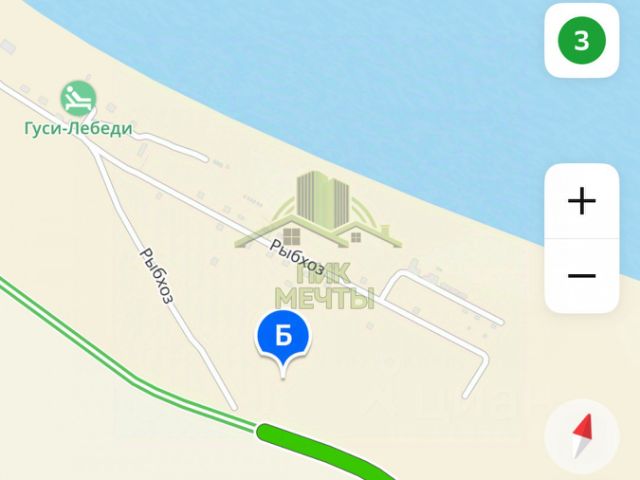
Task: Select the blue Б destination pin
Action: point(284,337)
